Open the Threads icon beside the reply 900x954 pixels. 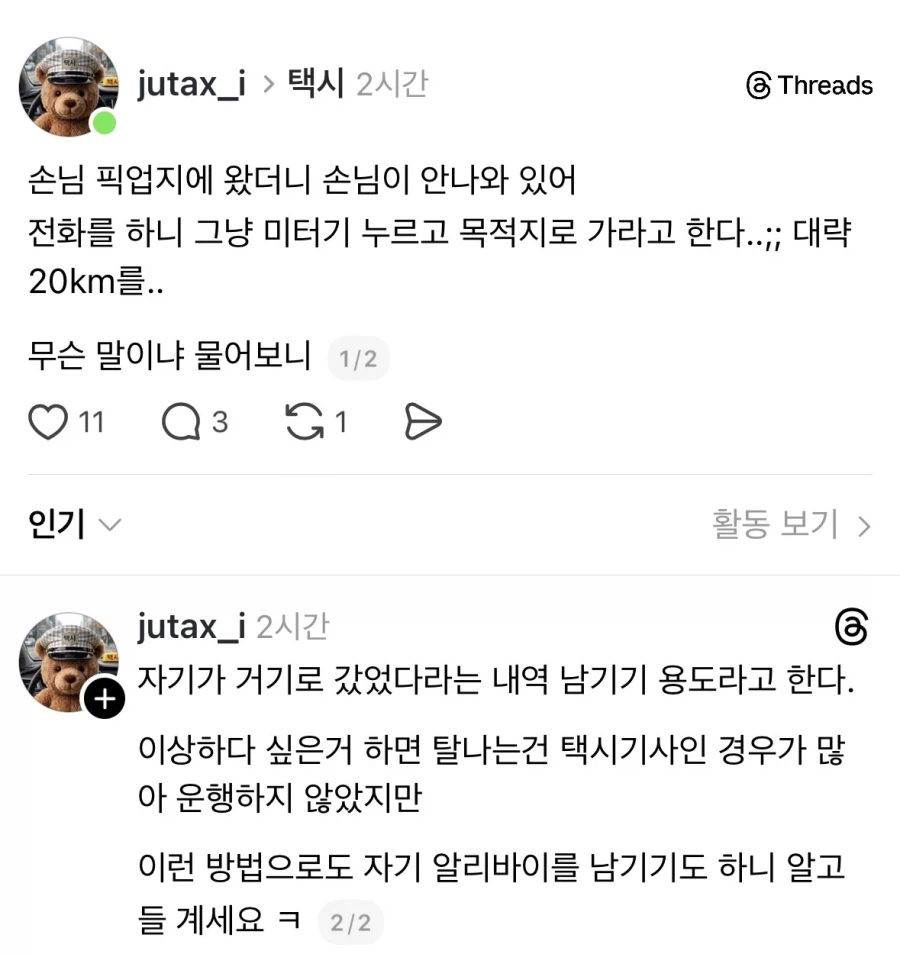(852, 626)
